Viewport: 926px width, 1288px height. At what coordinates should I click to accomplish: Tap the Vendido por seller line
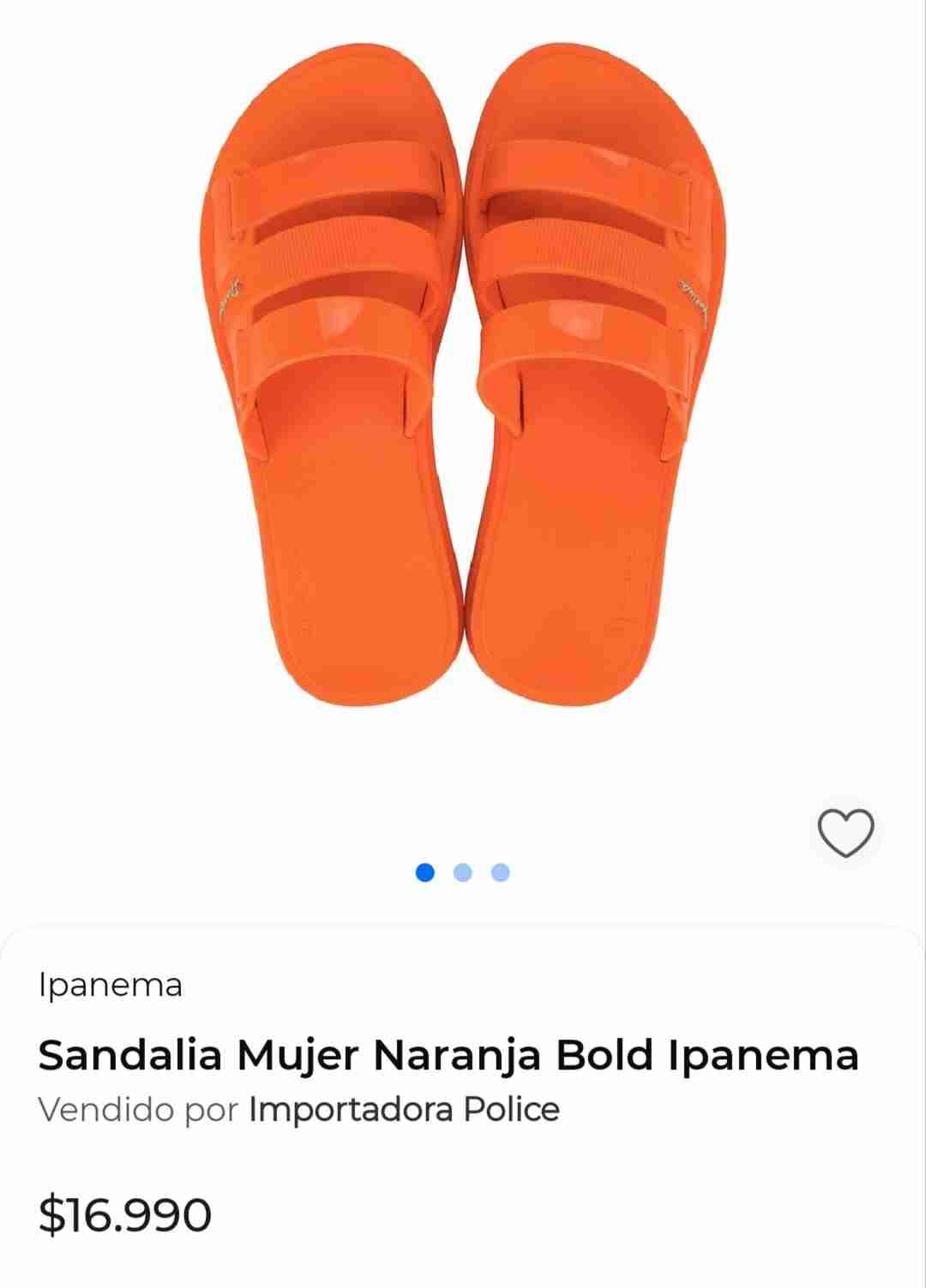(298, 1107)
